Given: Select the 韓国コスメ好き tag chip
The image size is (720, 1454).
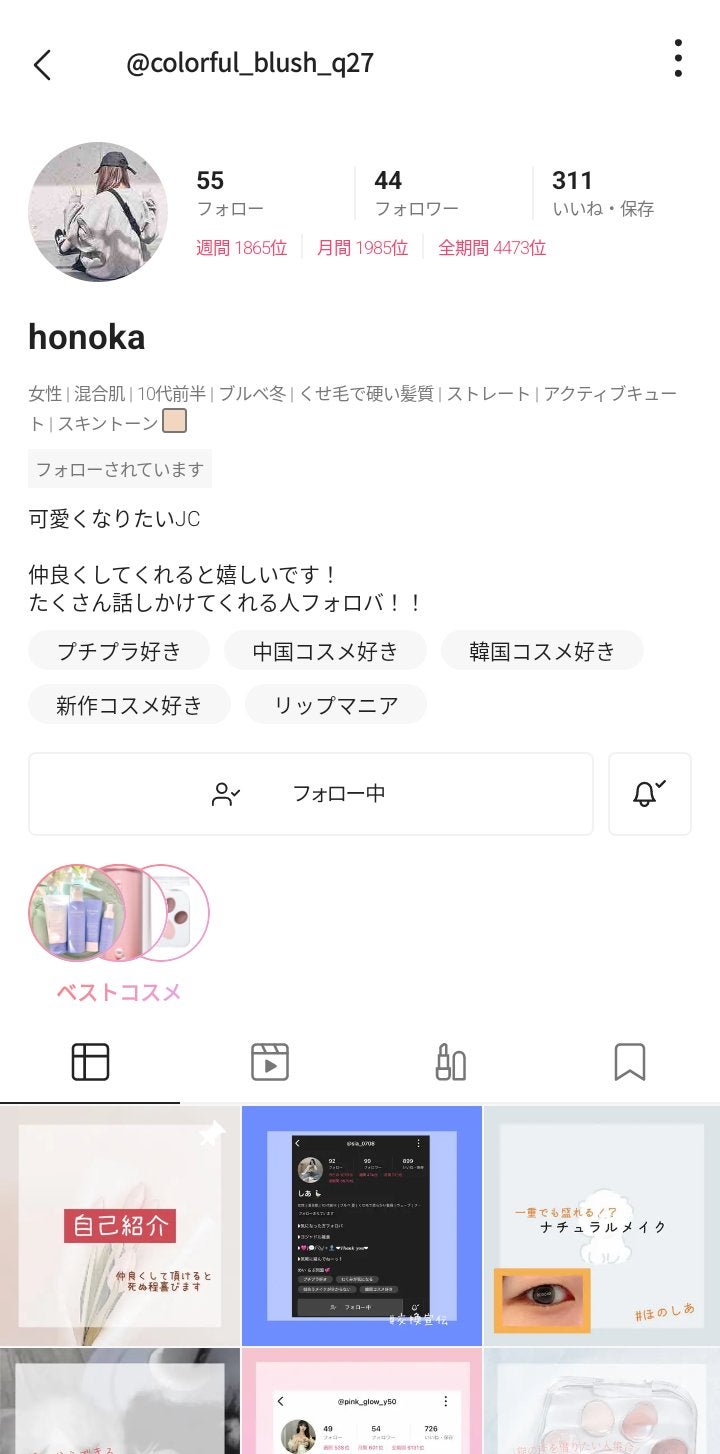Looking at the screenshot, I should 542,651.
